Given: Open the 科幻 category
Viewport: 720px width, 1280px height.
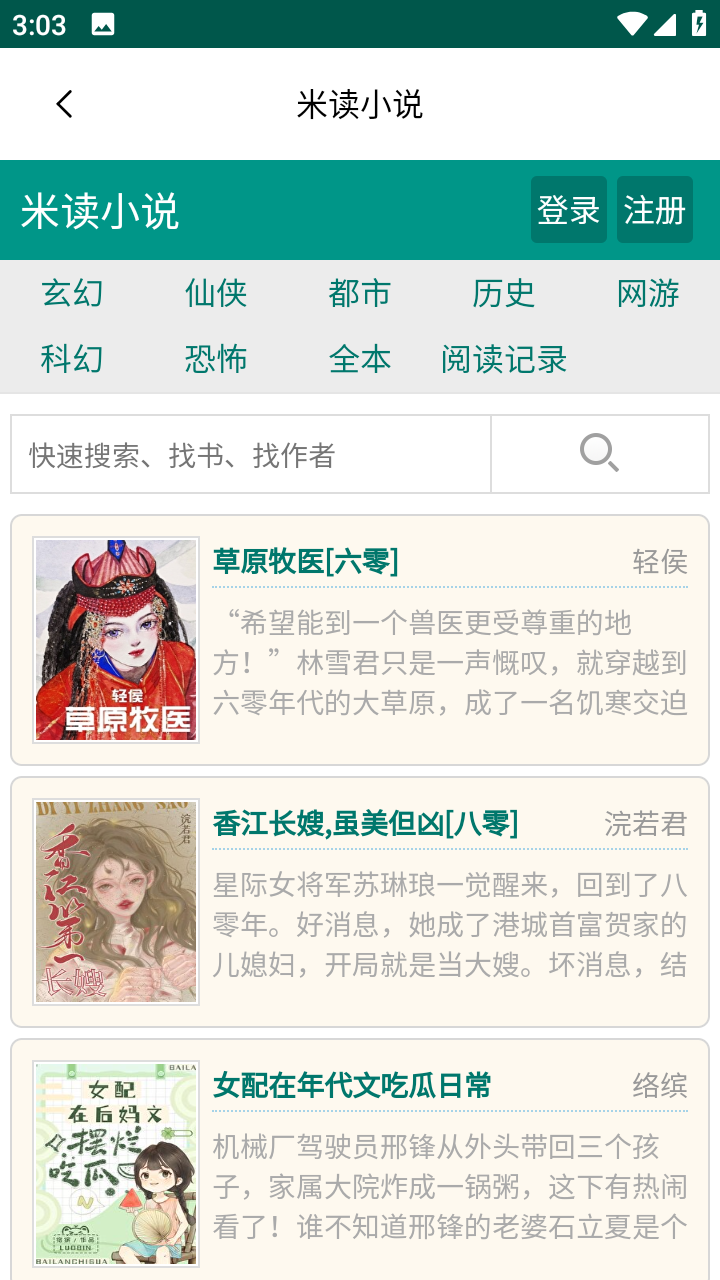Looking at the screenshot, I should (x=72, y=359).
